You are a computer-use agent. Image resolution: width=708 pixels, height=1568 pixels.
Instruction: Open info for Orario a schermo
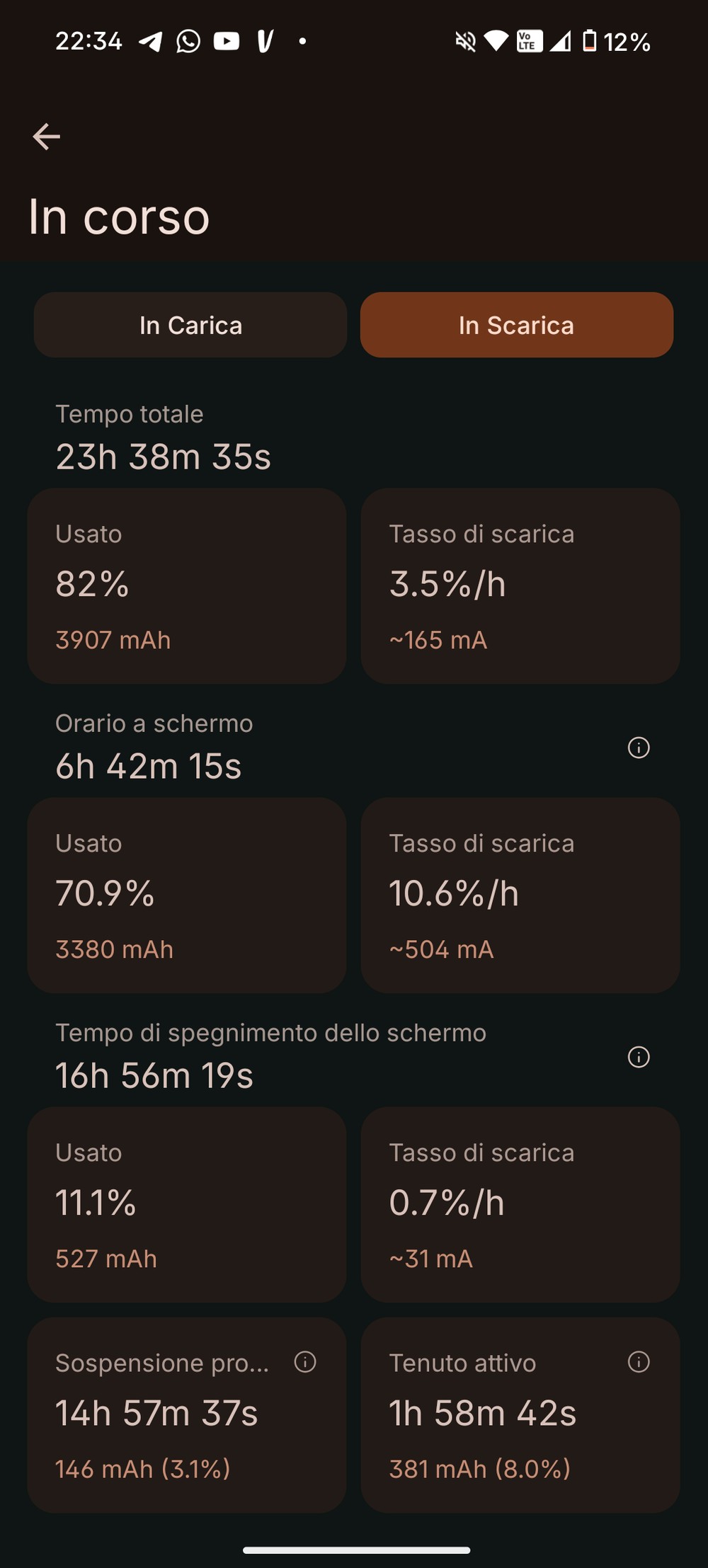(639, 748)
